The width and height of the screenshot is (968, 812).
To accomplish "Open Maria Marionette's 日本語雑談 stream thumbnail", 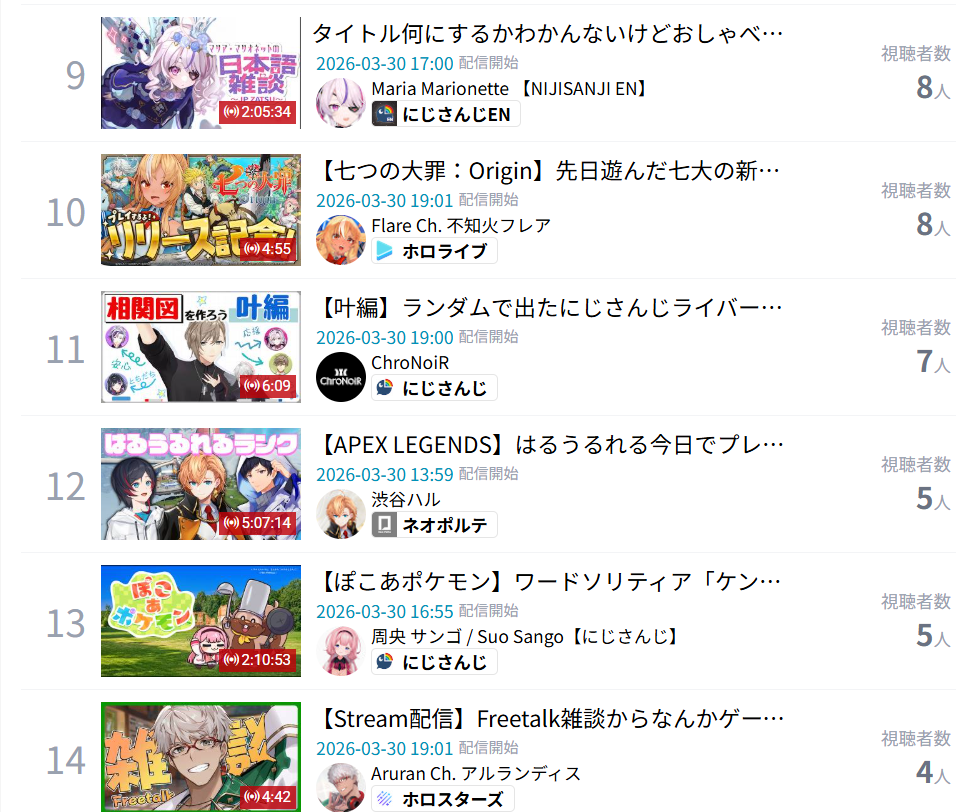I will [x=200, y=73].
